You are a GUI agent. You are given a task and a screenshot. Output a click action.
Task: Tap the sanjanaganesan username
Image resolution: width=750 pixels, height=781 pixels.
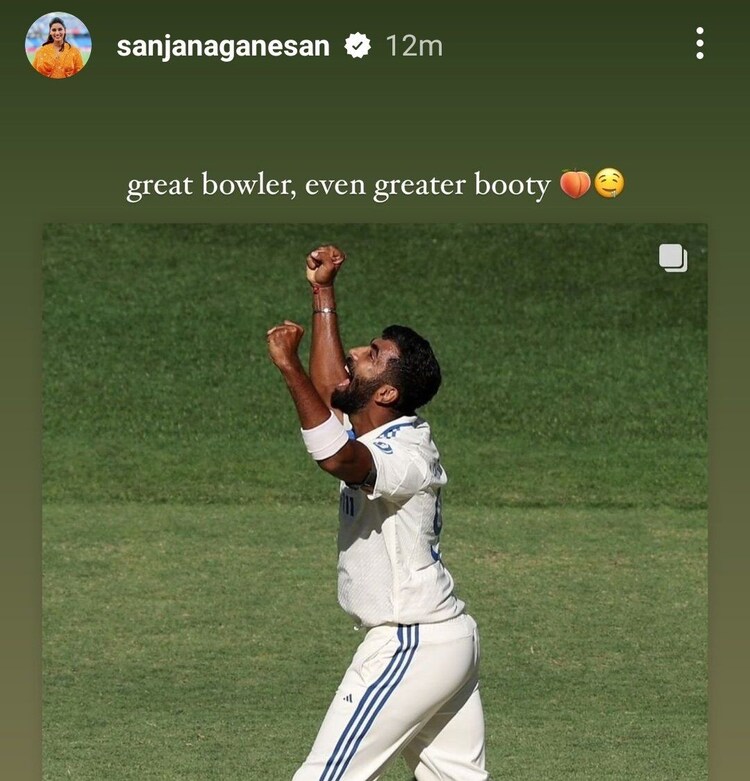pos(222,46)
